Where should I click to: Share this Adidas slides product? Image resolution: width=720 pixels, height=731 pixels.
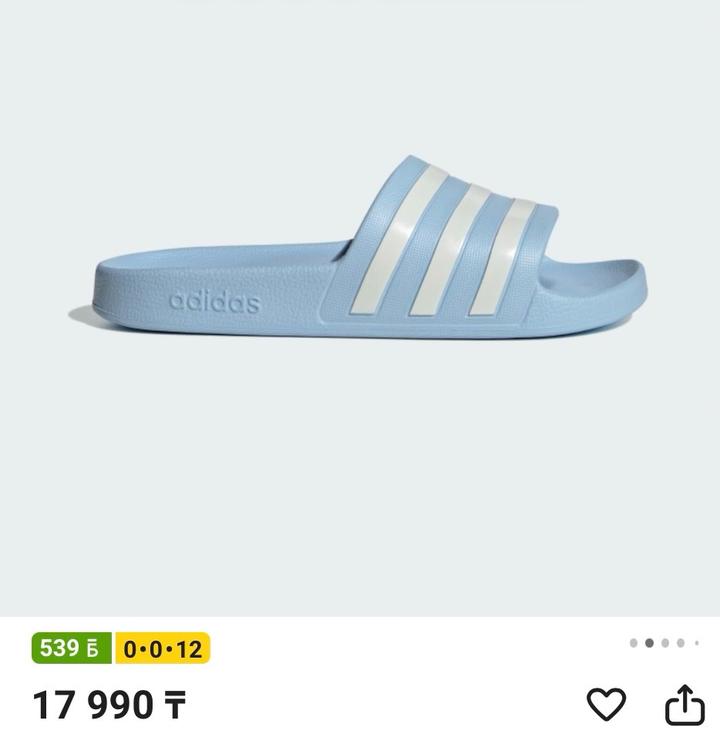click(x=685, y=705)
